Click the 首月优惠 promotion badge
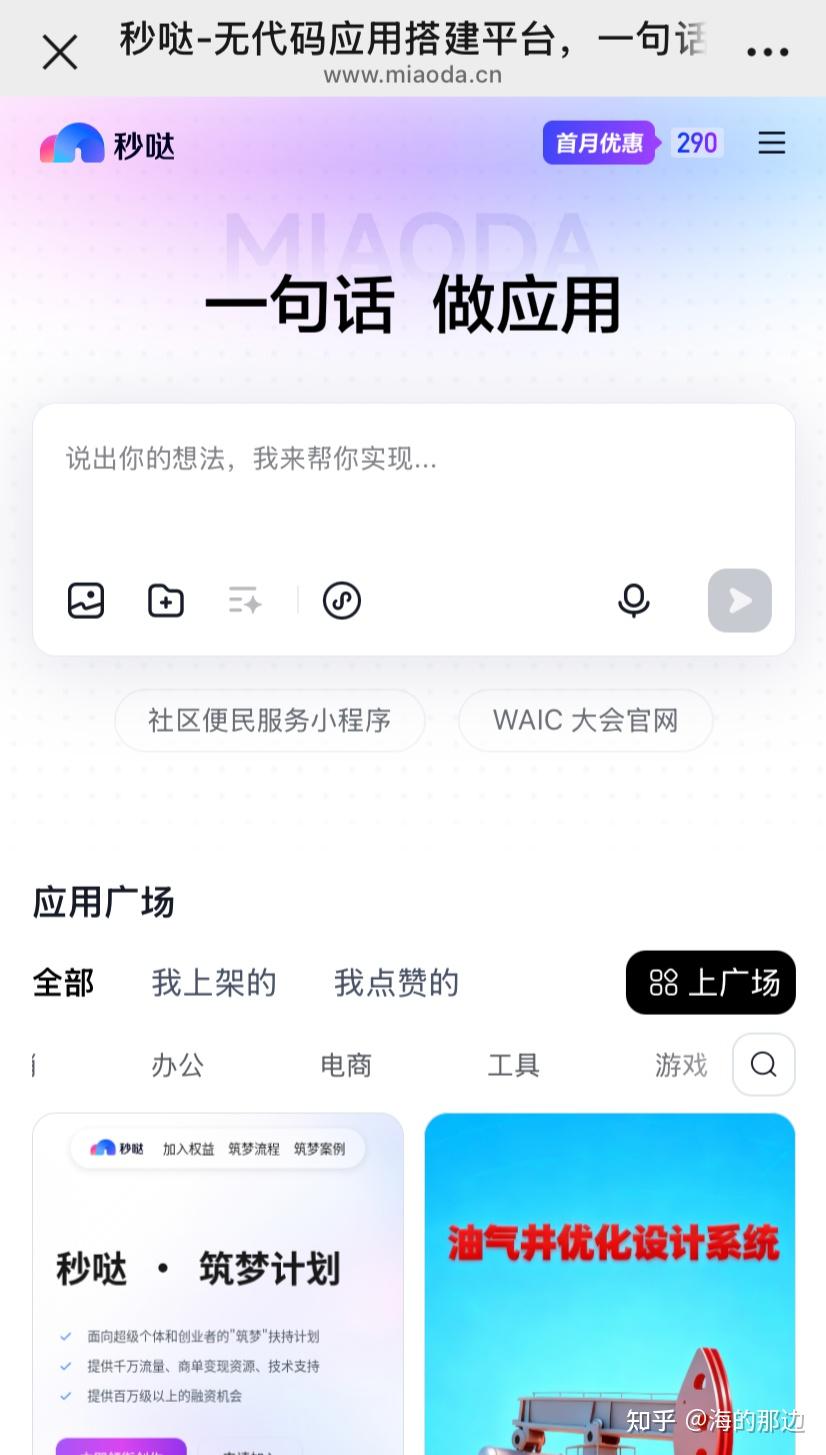Screen dimensions: 826x1455 598,143
